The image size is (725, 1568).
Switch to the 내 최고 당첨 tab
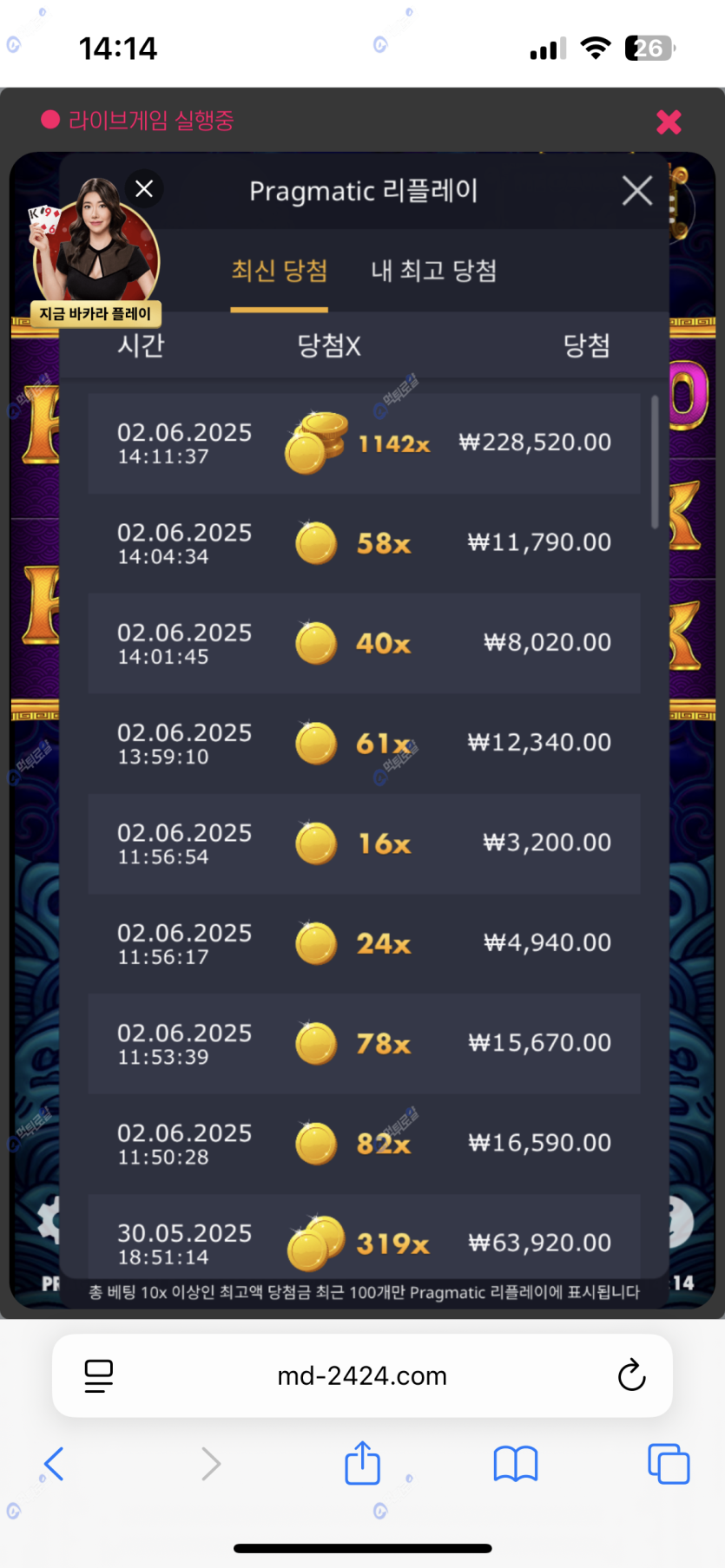click(433, 272)
